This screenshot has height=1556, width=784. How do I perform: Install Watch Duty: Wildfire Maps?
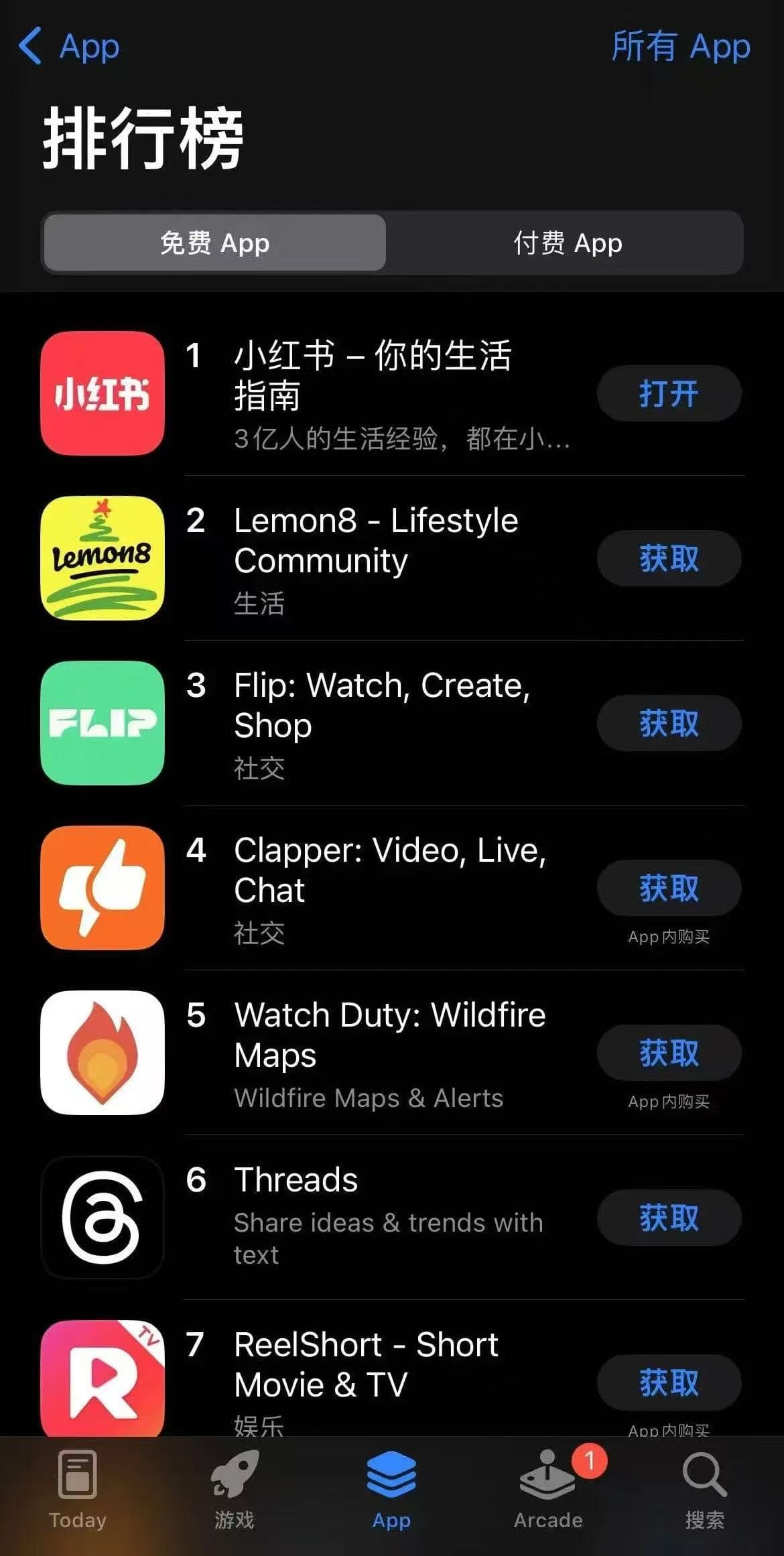coord(669,1053)
